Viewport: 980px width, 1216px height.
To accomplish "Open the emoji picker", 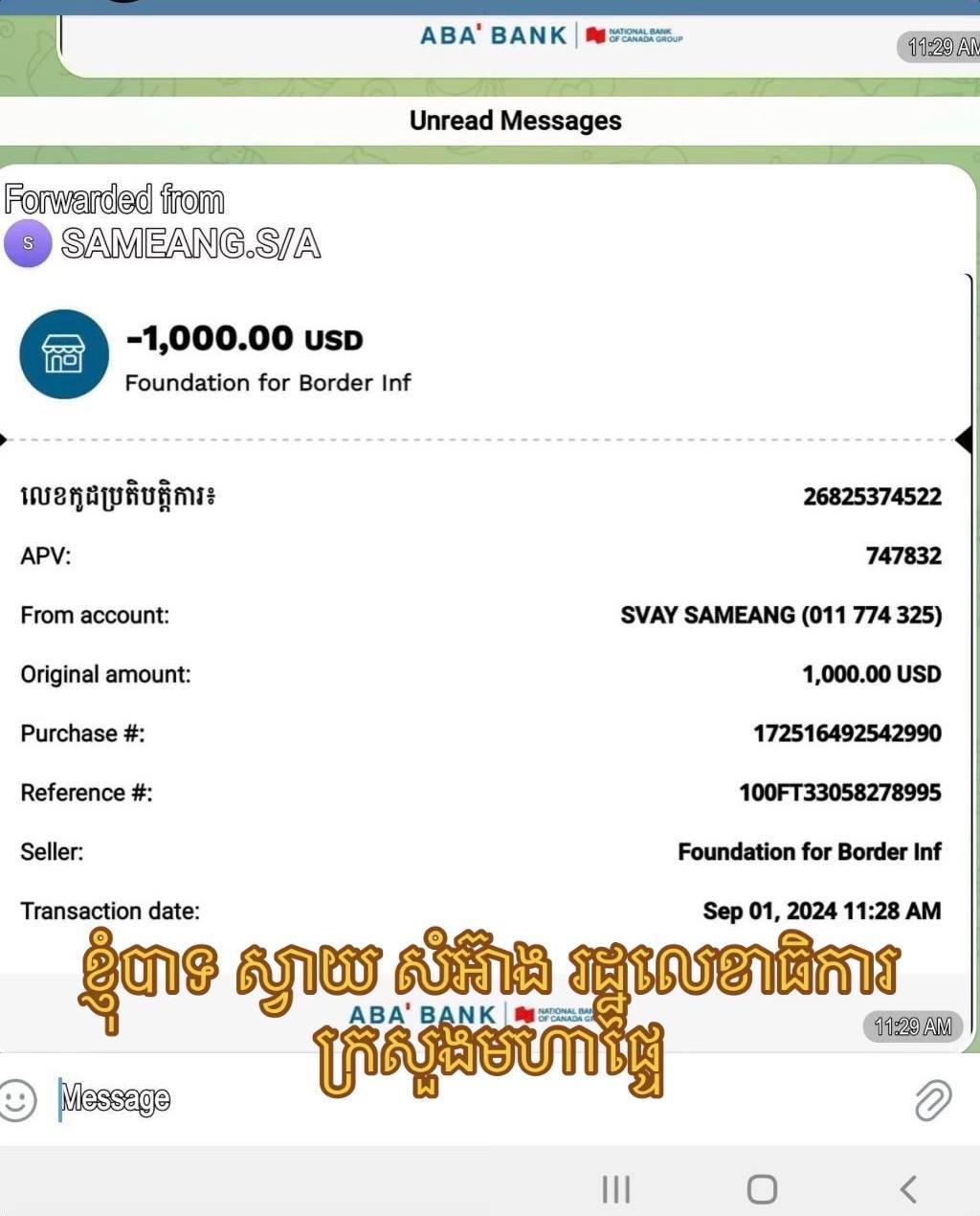I will 17,1100.
